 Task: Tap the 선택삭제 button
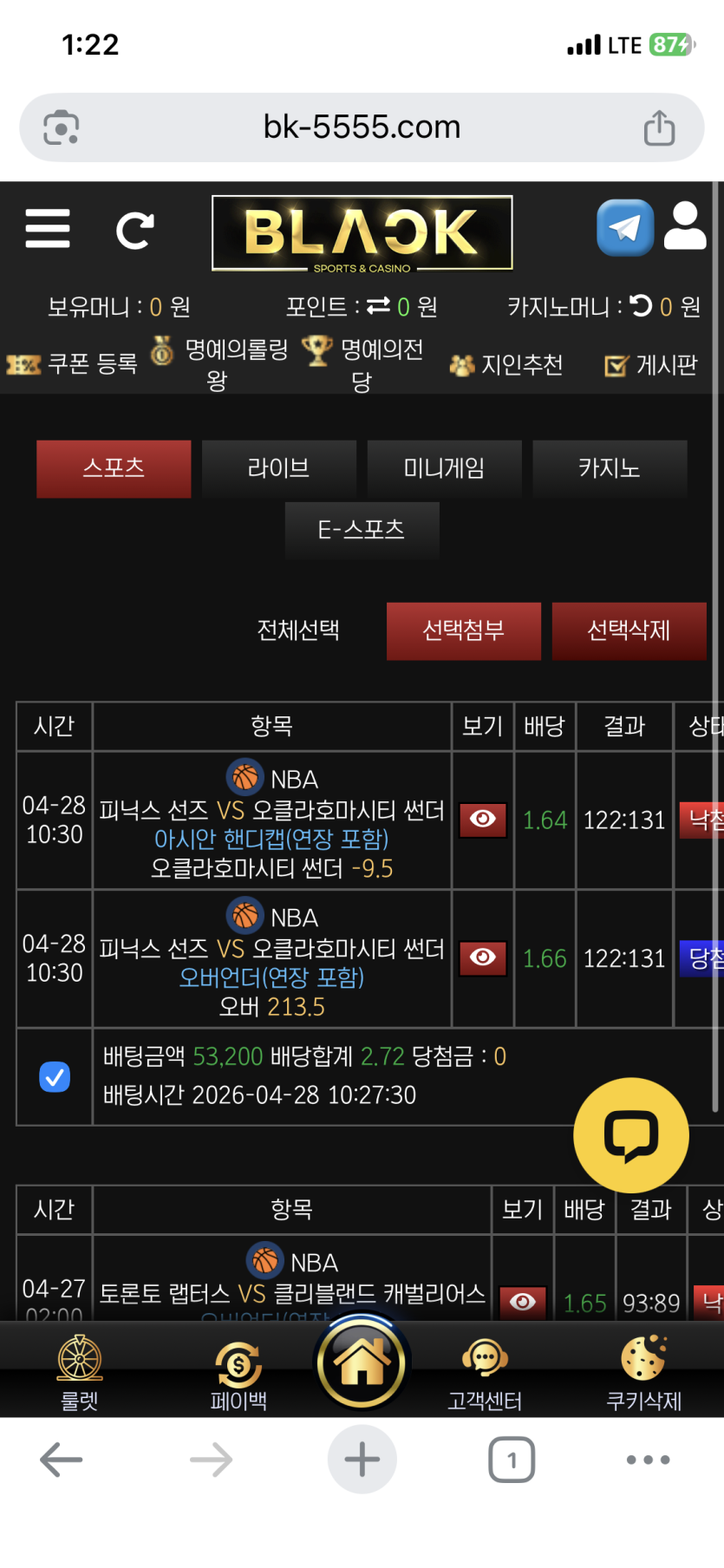(629, 630)
